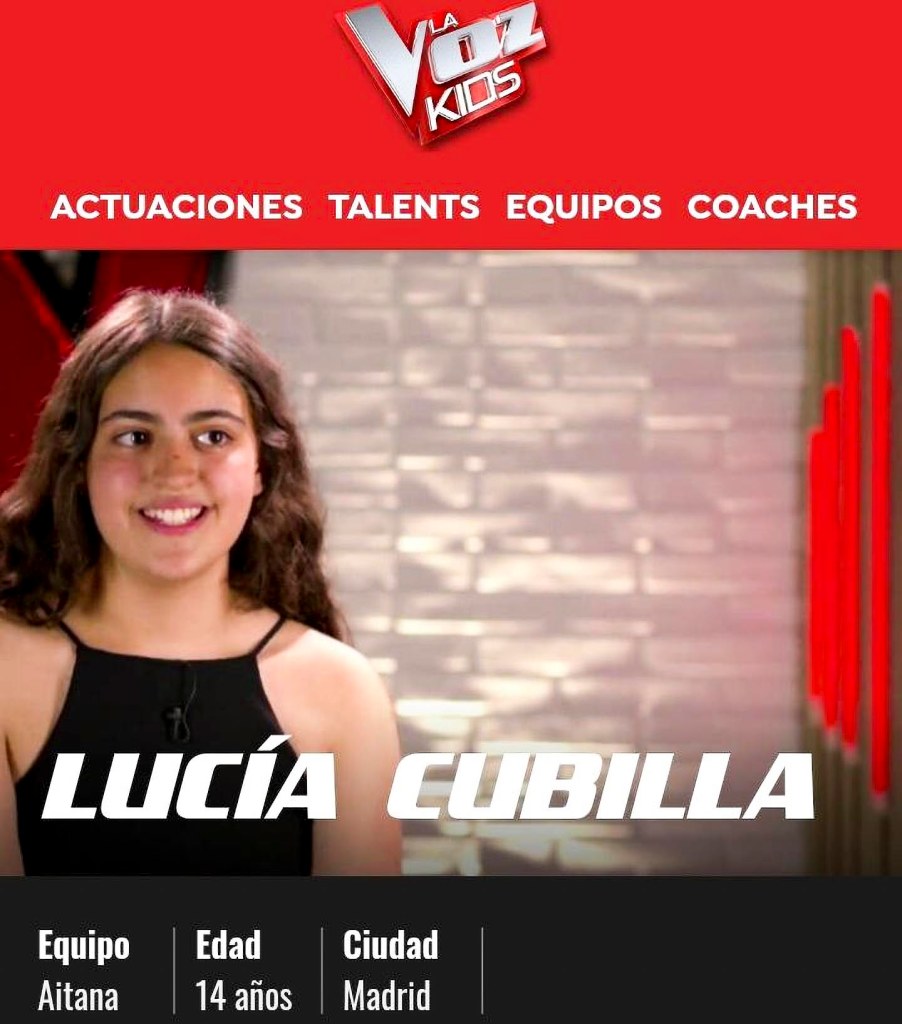This screenshot has height=1024, width=902.
Task: Select the COACHES section
Action: (772, 207)
